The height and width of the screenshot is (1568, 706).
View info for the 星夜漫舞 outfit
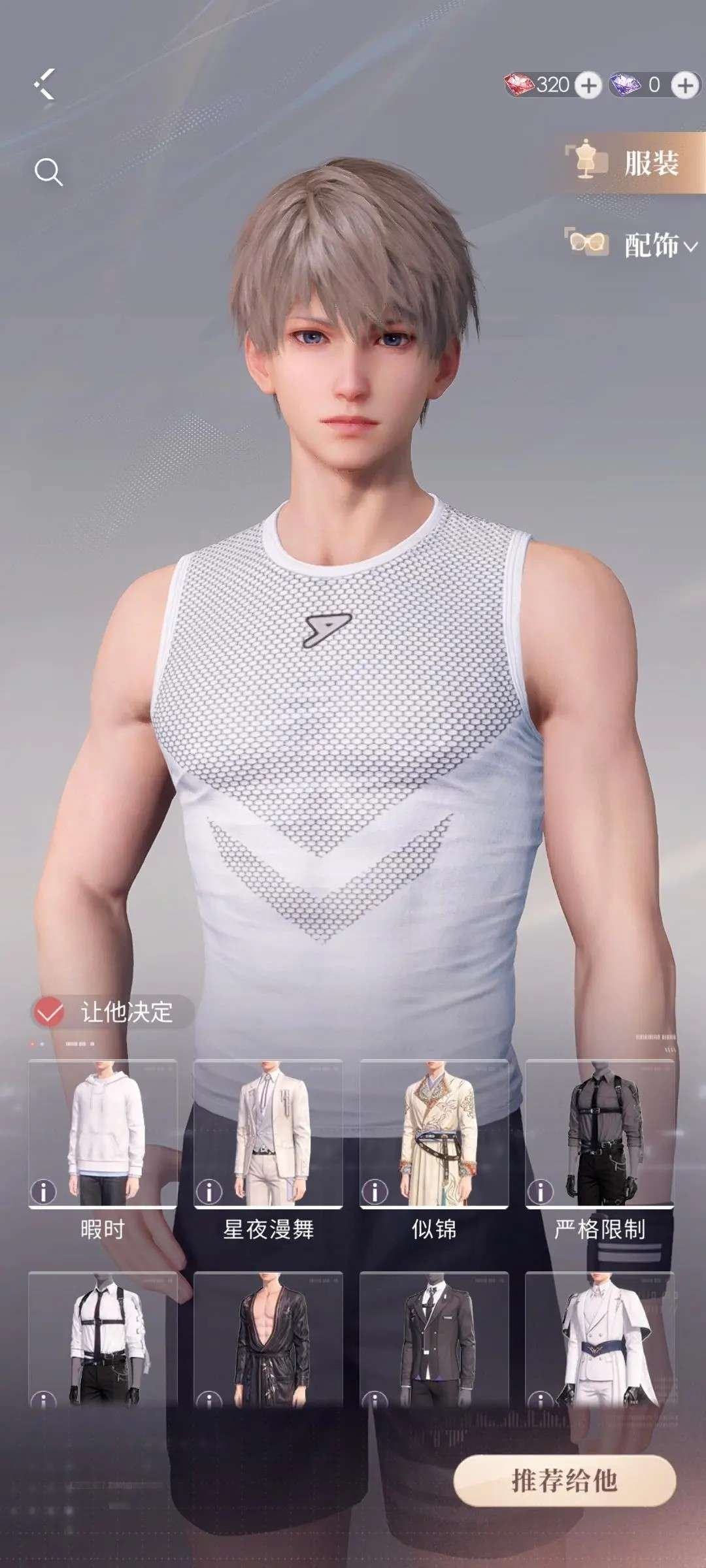click(x=209, y=1192)
